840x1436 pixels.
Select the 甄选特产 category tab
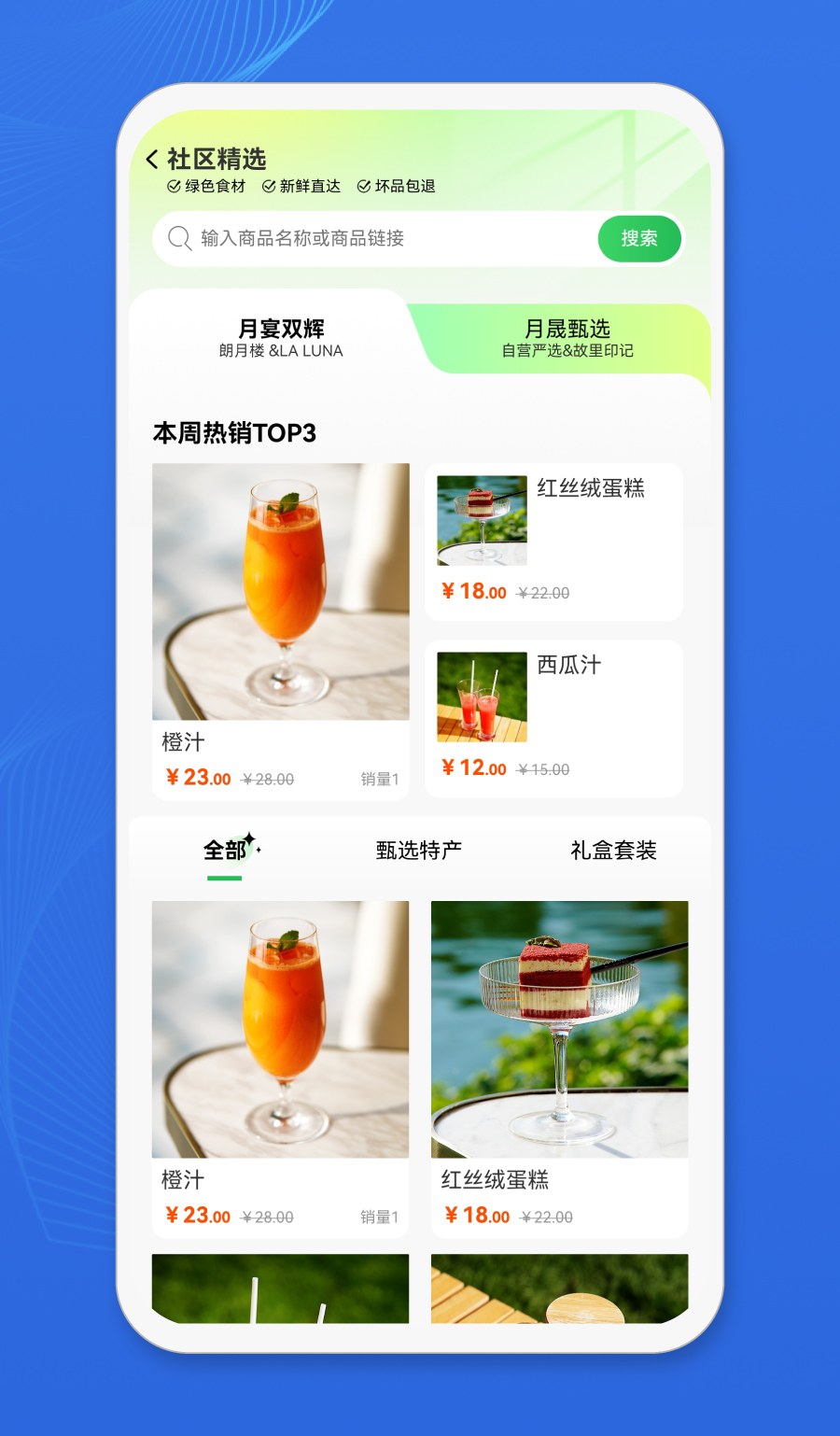click(419, 851)
